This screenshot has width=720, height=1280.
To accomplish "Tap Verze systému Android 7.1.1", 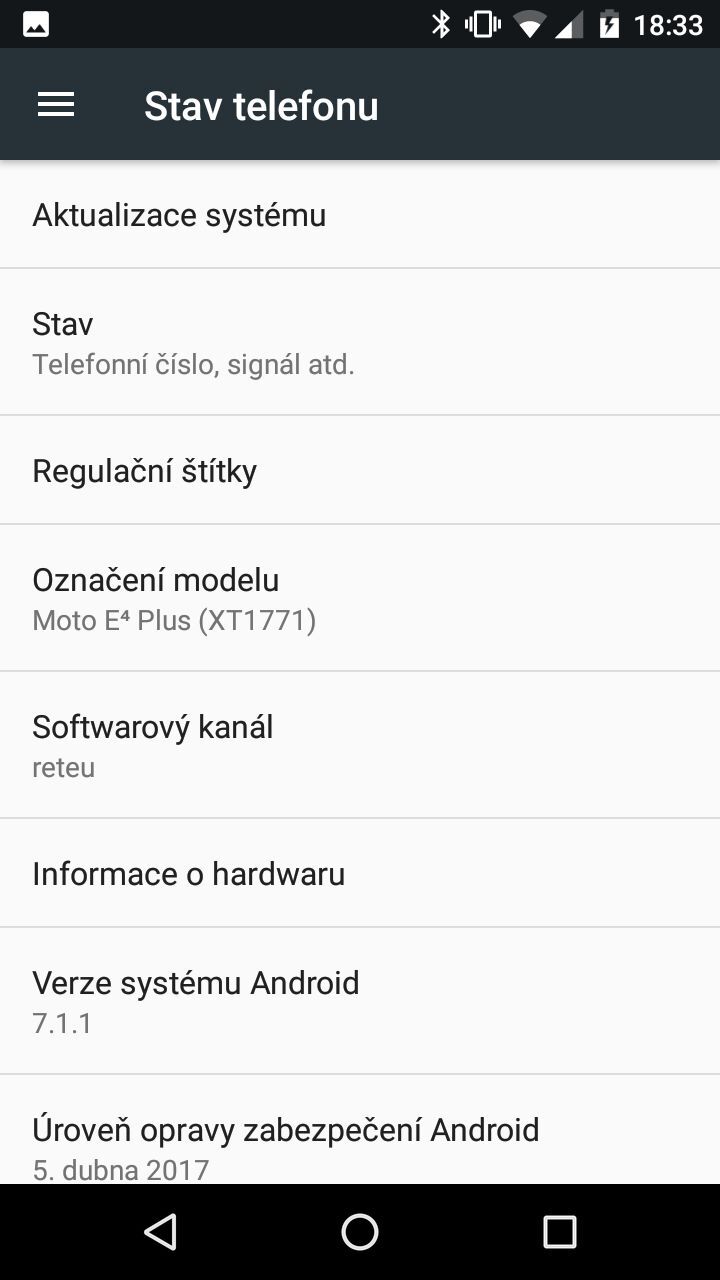I will click(x=360, y=999).
